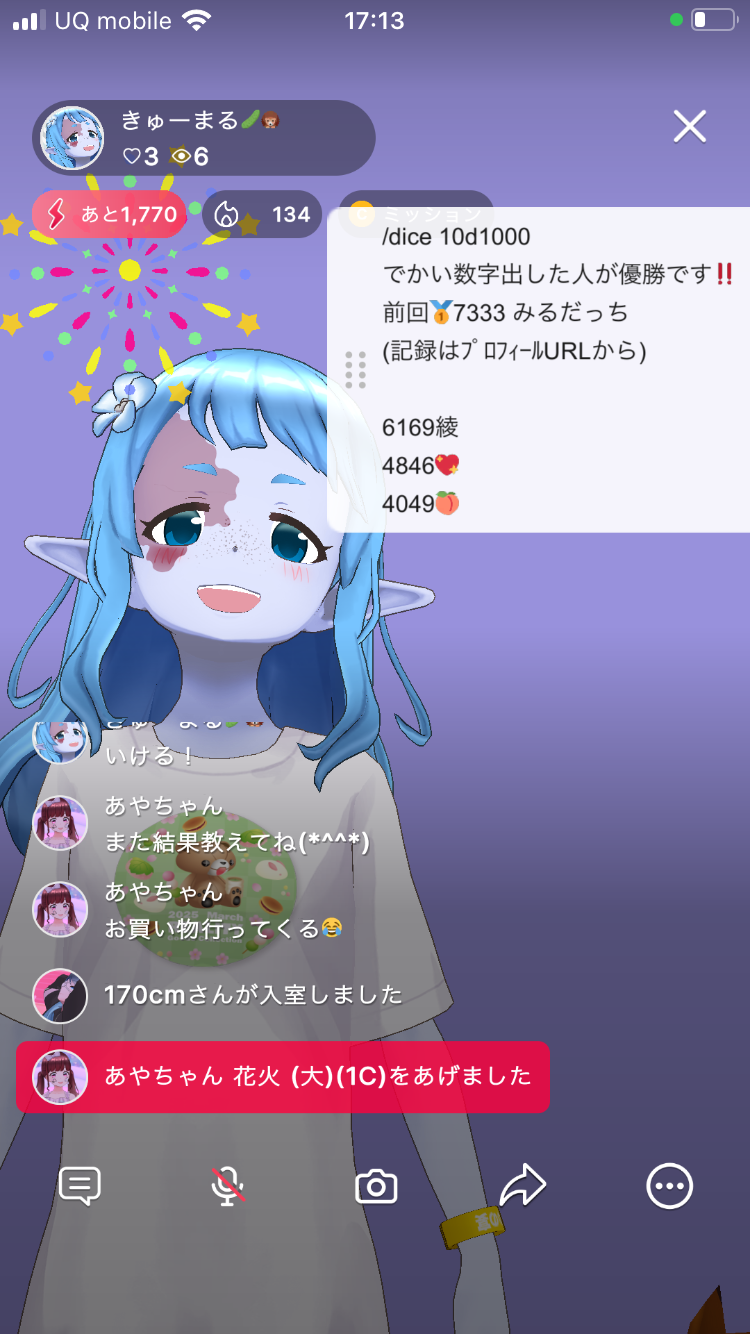Share this live stream

tap(522, 1186)
